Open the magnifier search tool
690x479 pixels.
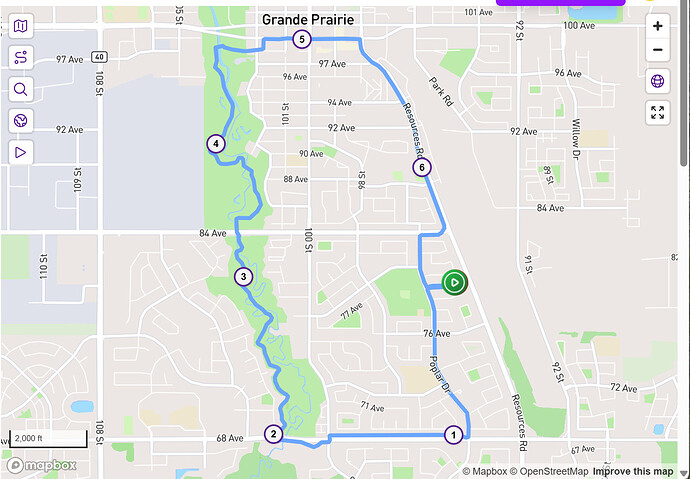click(21, 90)
